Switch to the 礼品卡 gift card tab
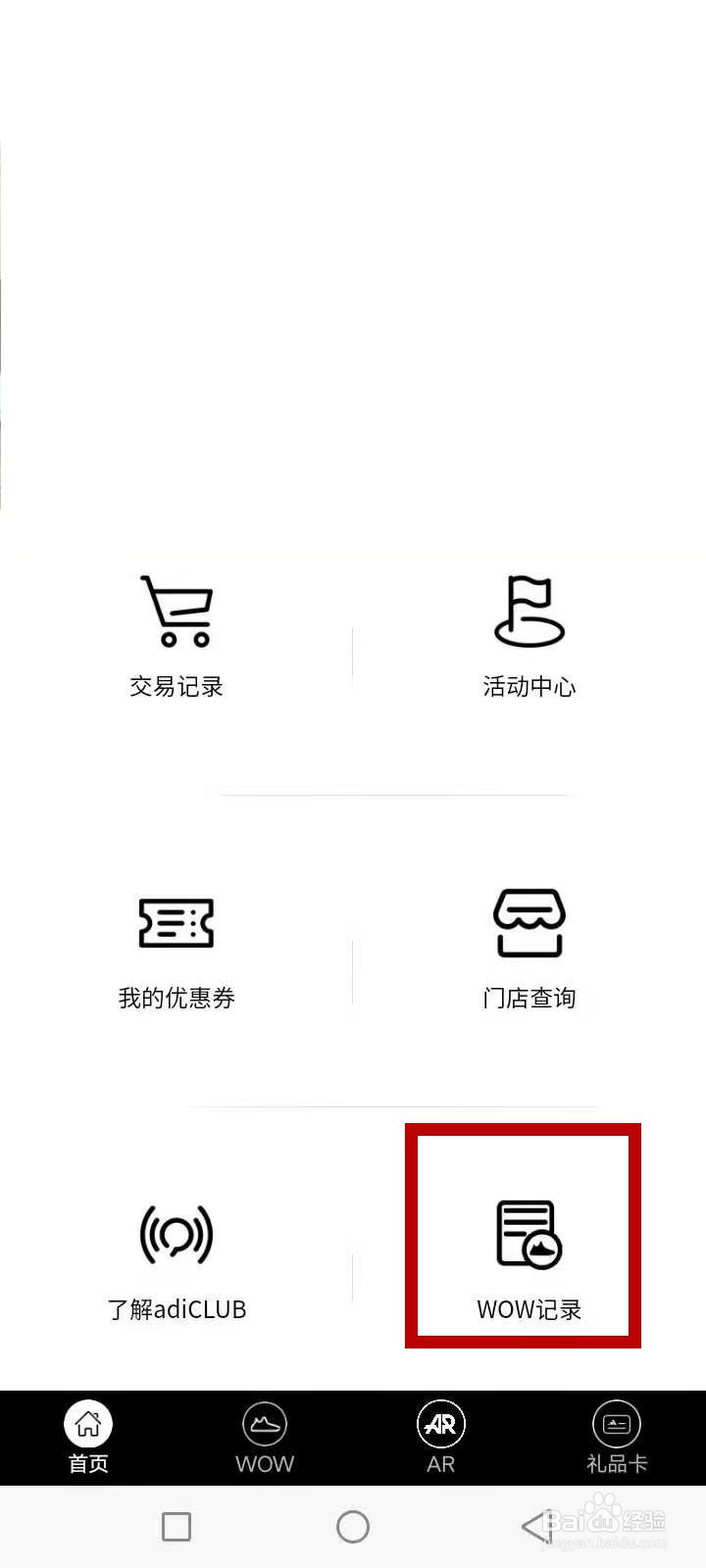Viewport: 706px width, 1568px height. click(x=617, y=1438)
